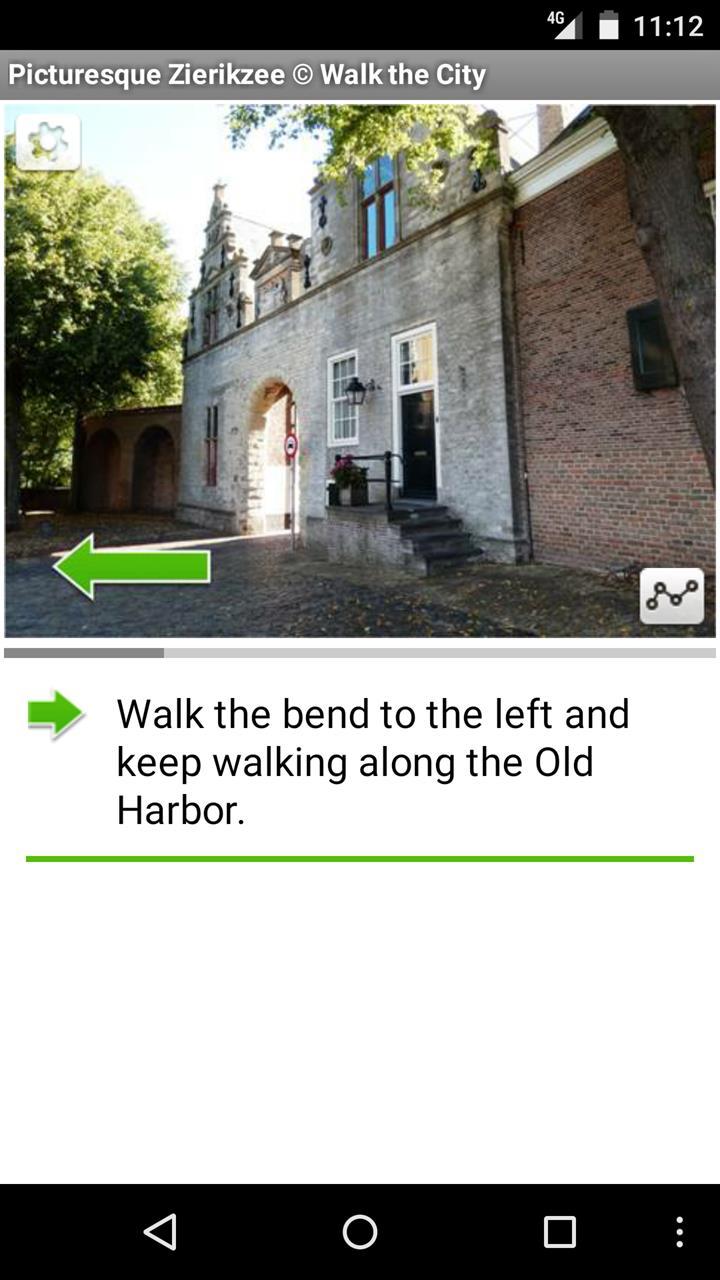Open the settings gear icon
This screenshot has width=720, height=1280.
48,142
